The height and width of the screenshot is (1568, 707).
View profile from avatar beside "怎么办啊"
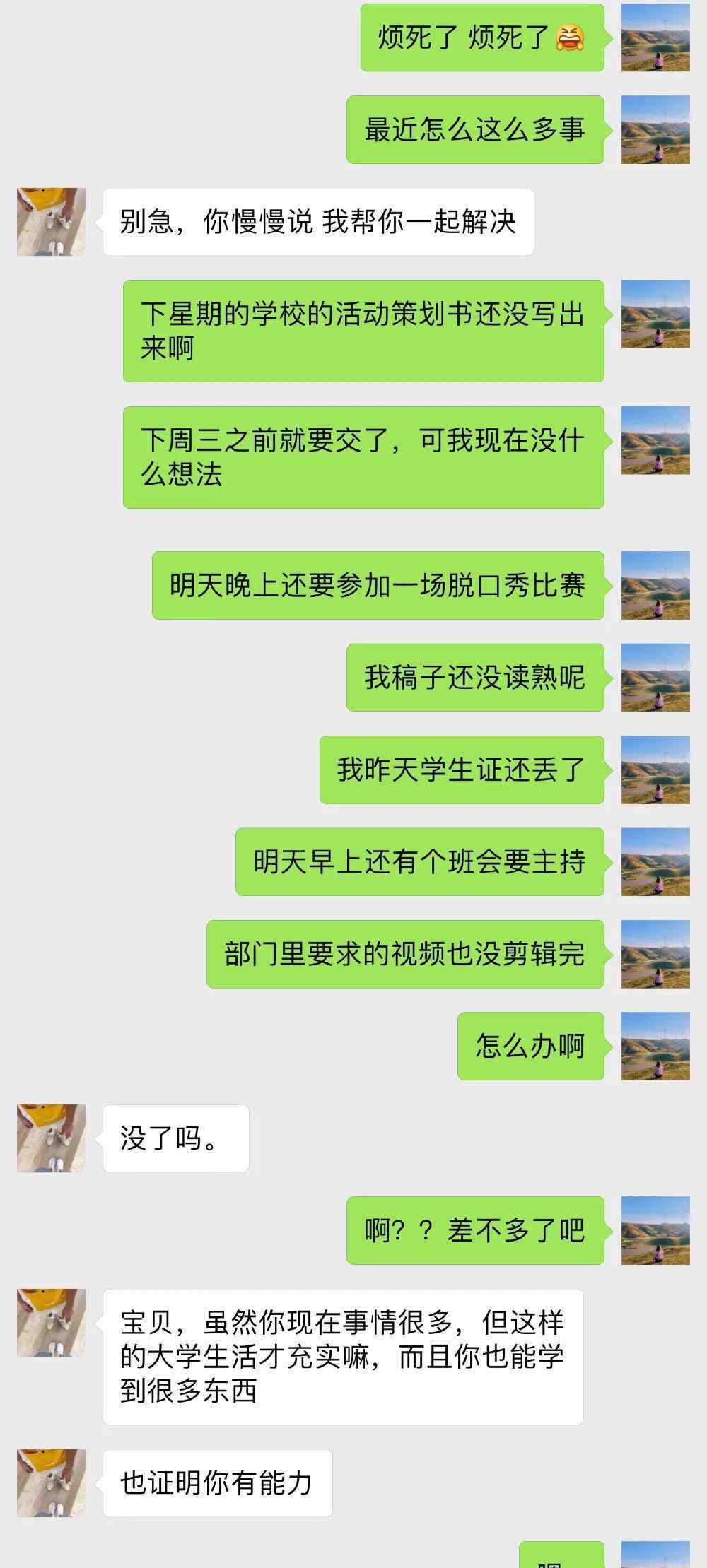[x=655, y=1046]
